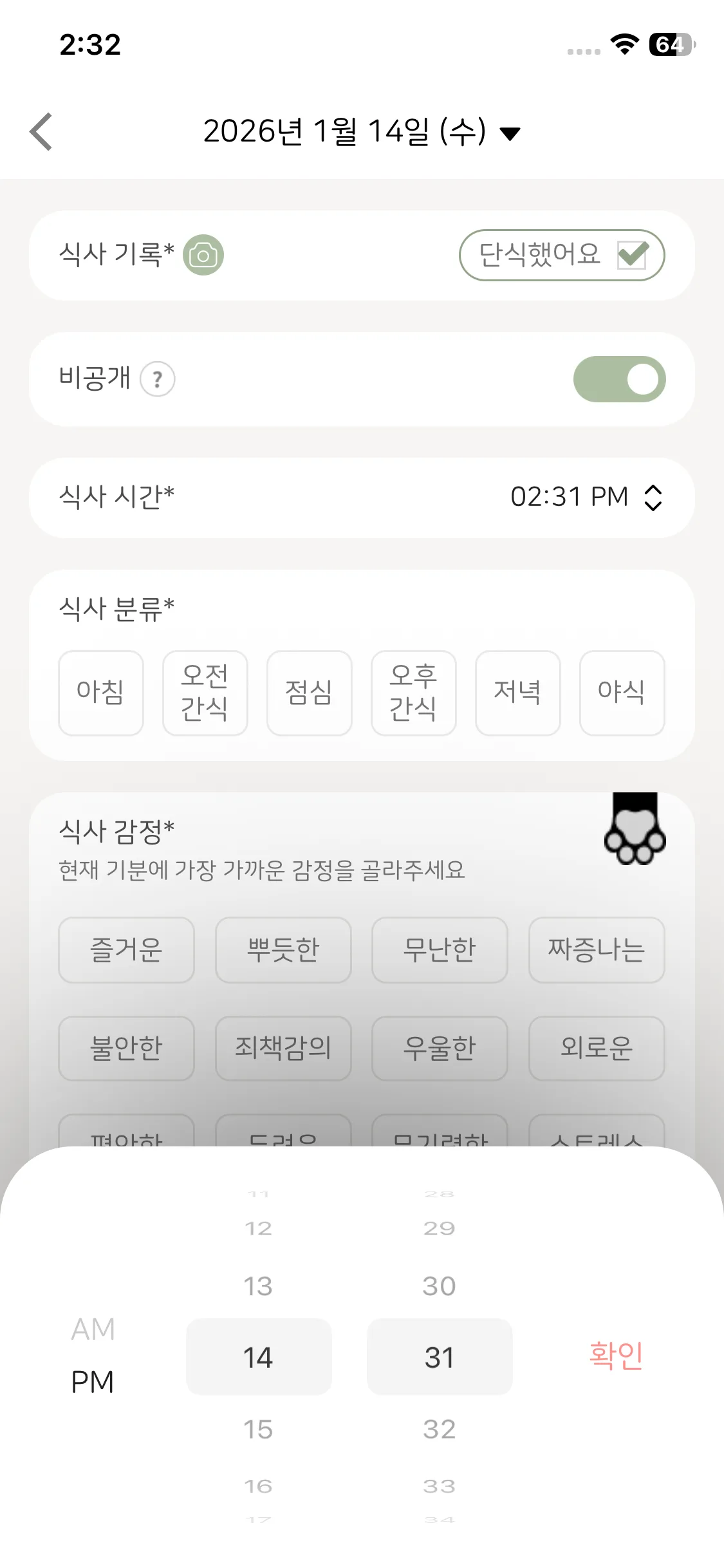Select 아침 meal category
The image size is (724, 1568).
pos(100,693)
